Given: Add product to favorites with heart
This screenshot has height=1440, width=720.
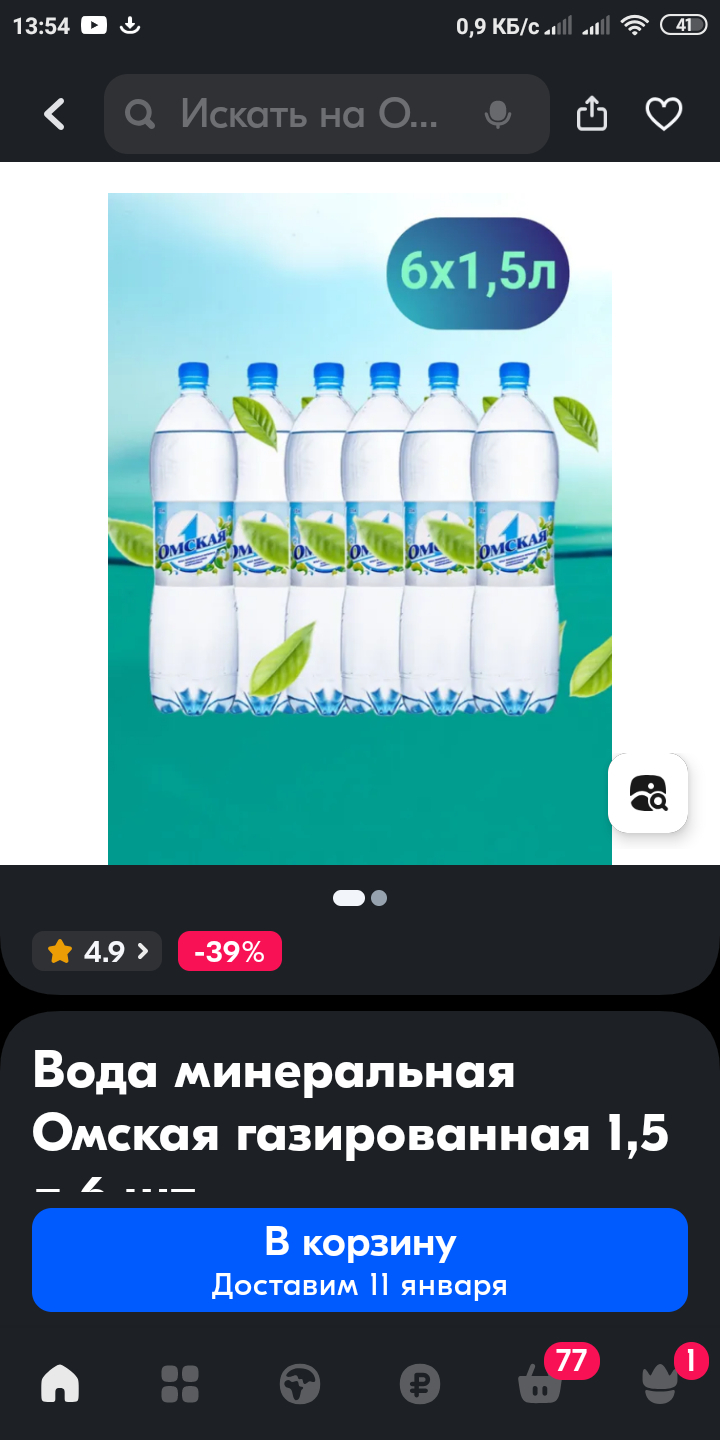Looking at the screenshot, I should [664, 115].
